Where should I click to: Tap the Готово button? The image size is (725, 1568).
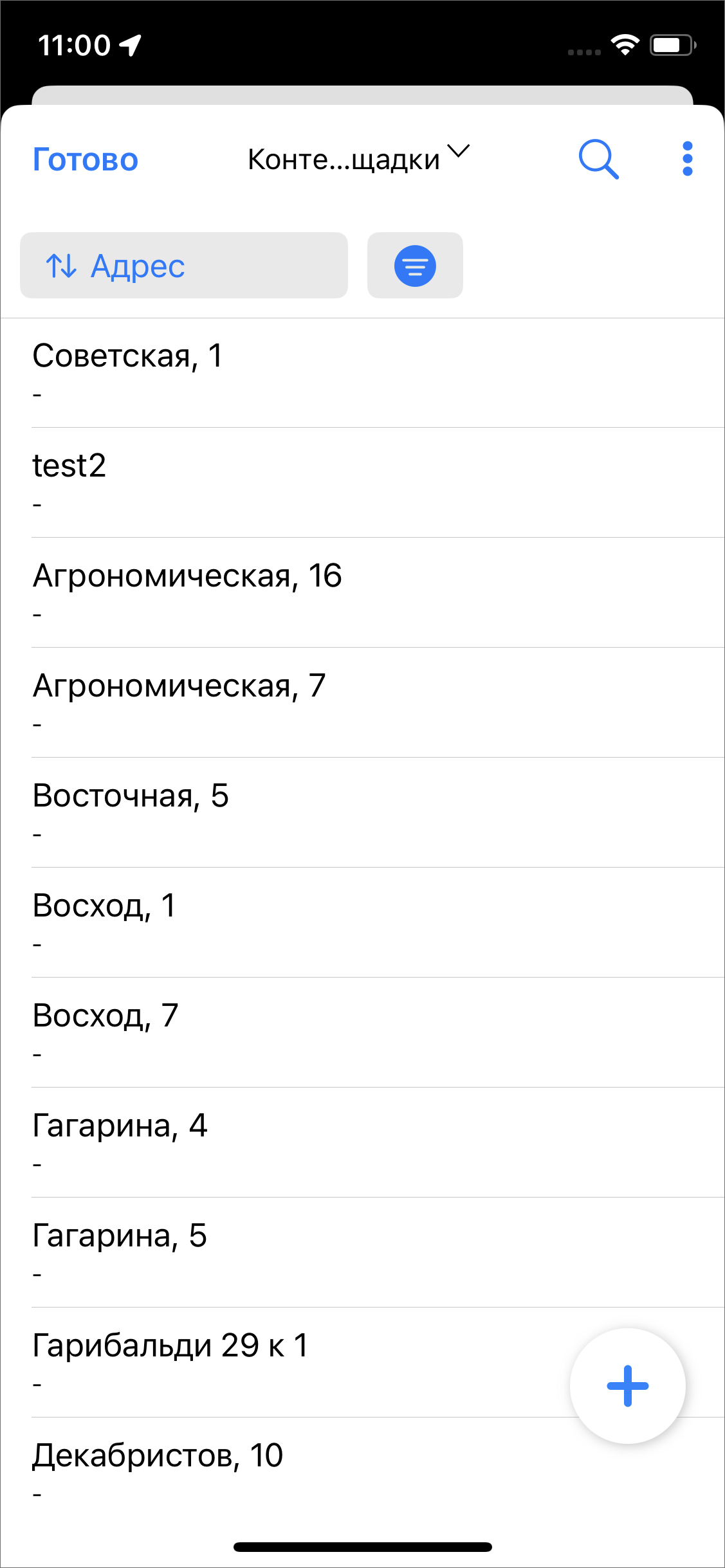pos(86,160)
